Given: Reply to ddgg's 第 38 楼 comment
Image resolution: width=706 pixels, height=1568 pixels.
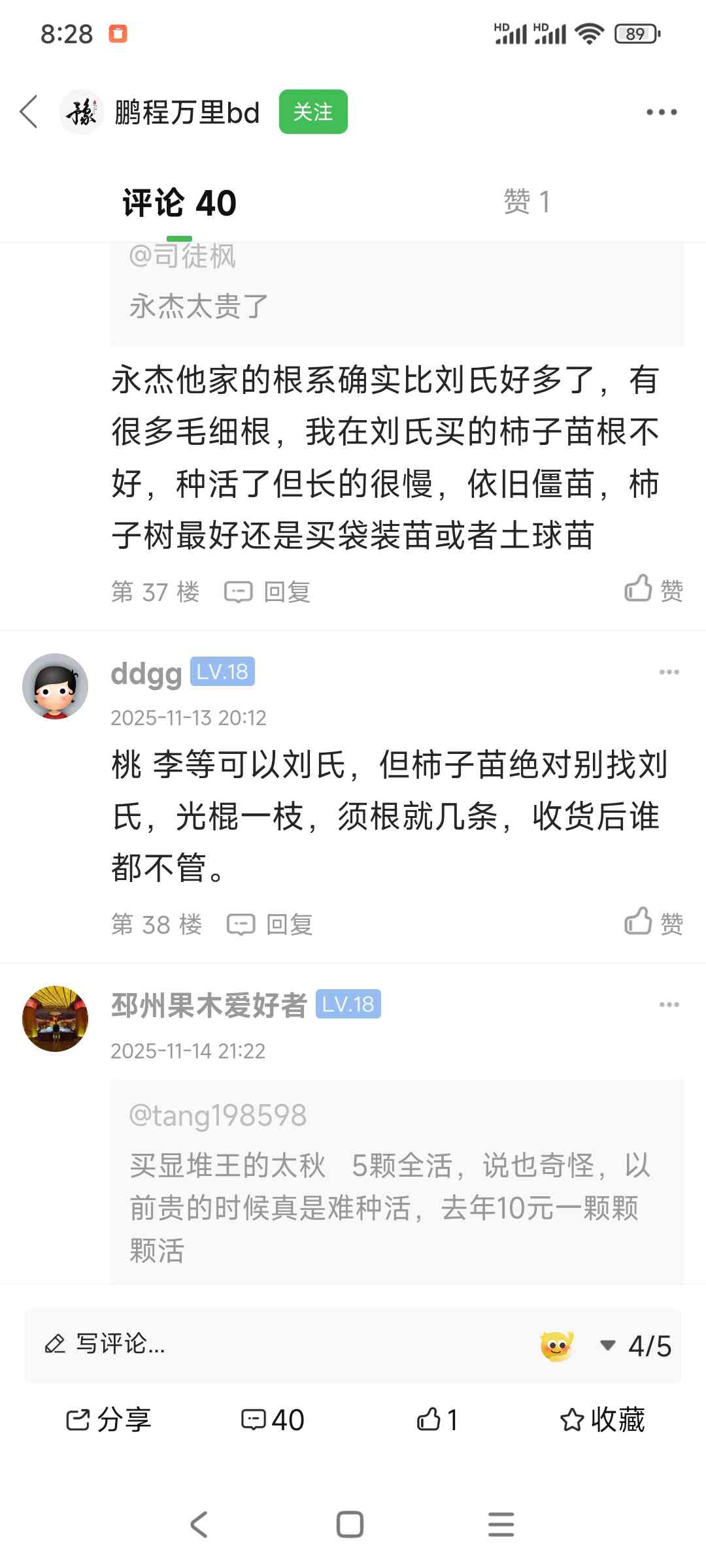Looking at the screenshot, I should click(x=271, y=924).
